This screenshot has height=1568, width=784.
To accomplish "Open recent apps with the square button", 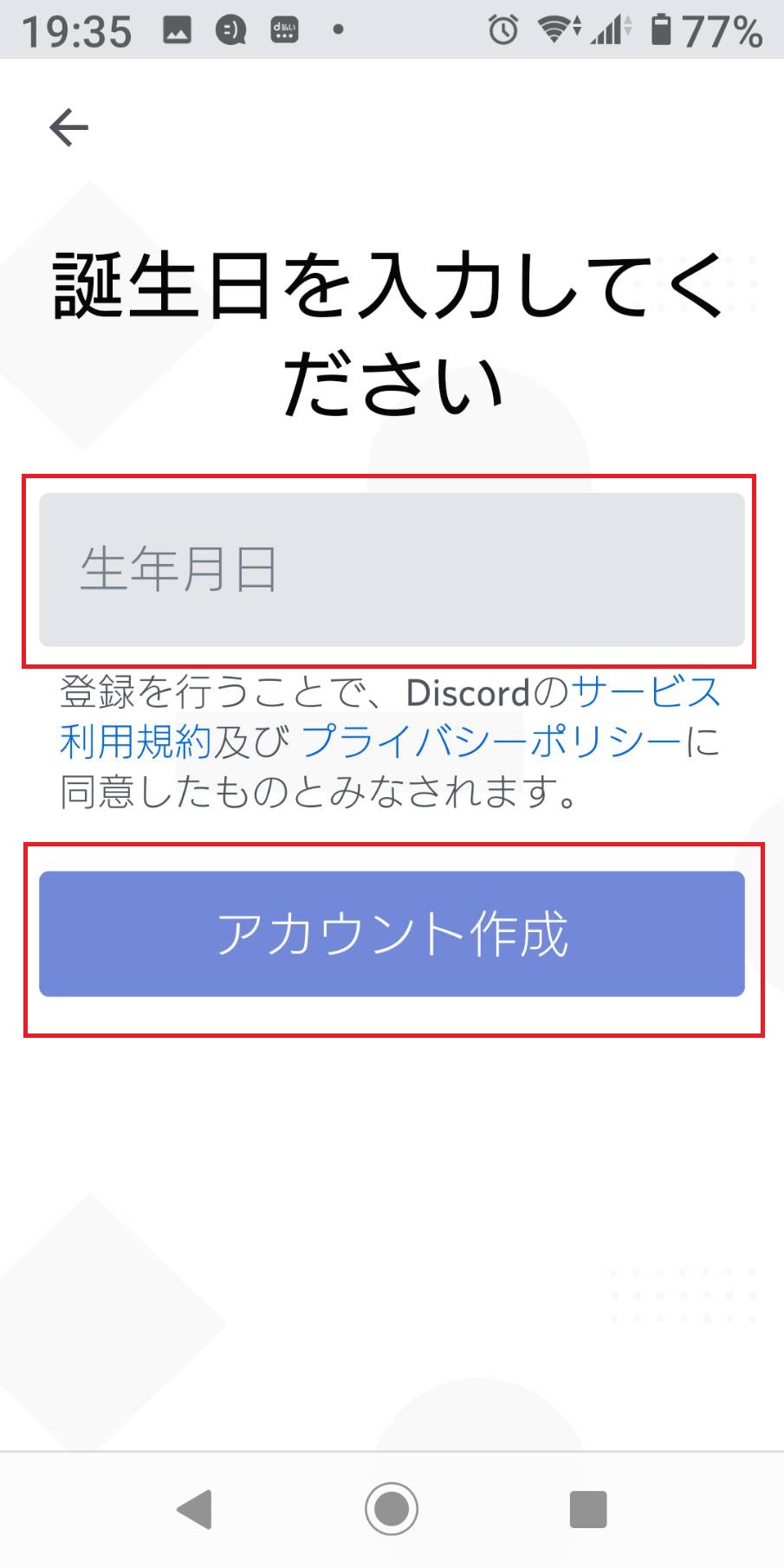I will 588,1509.
